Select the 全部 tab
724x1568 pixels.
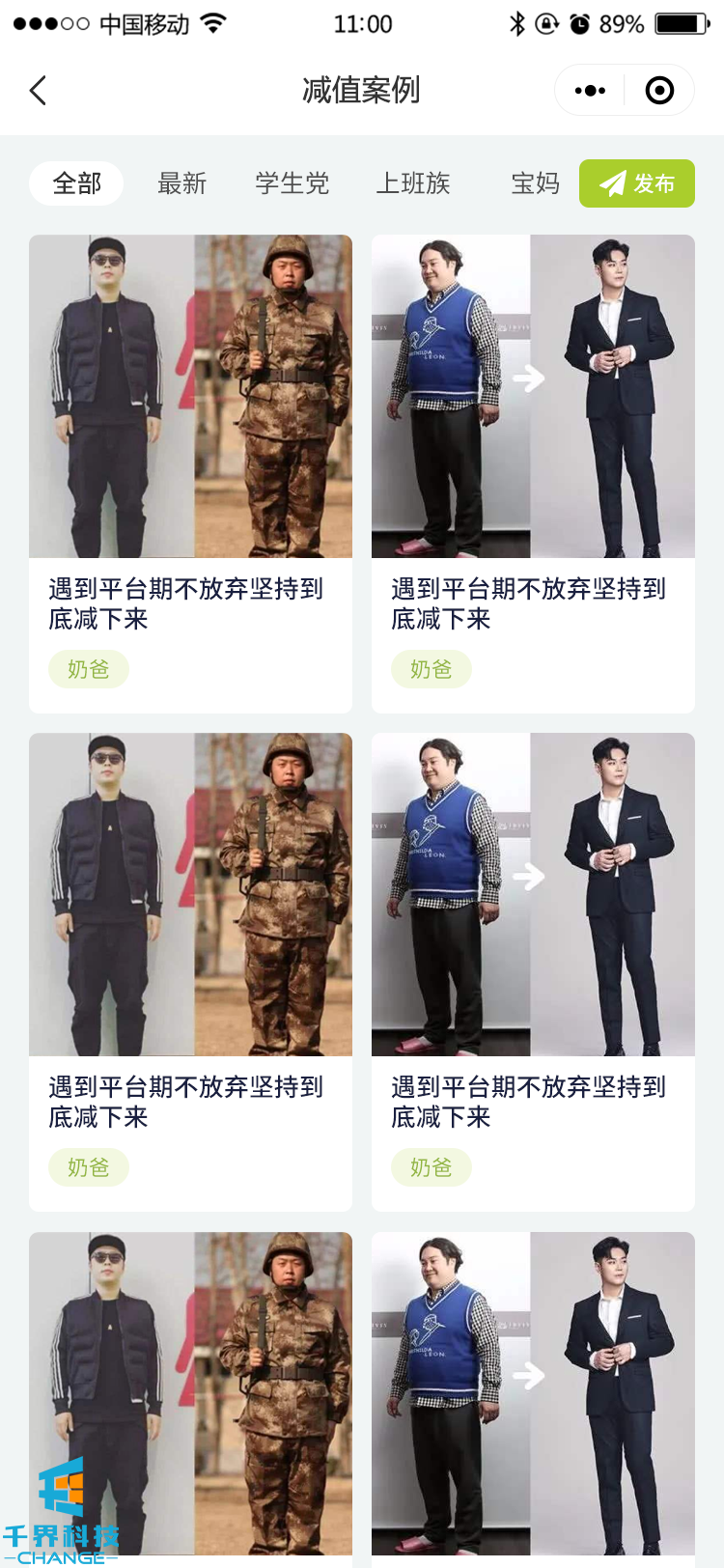(76, 183)
